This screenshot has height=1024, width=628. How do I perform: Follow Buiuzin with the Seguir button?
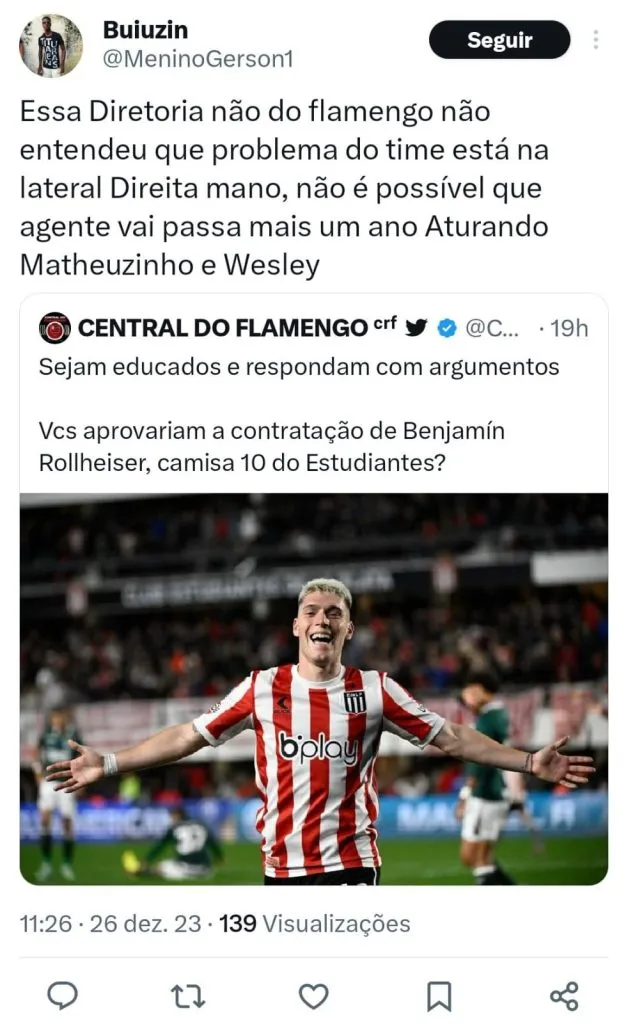499,40
